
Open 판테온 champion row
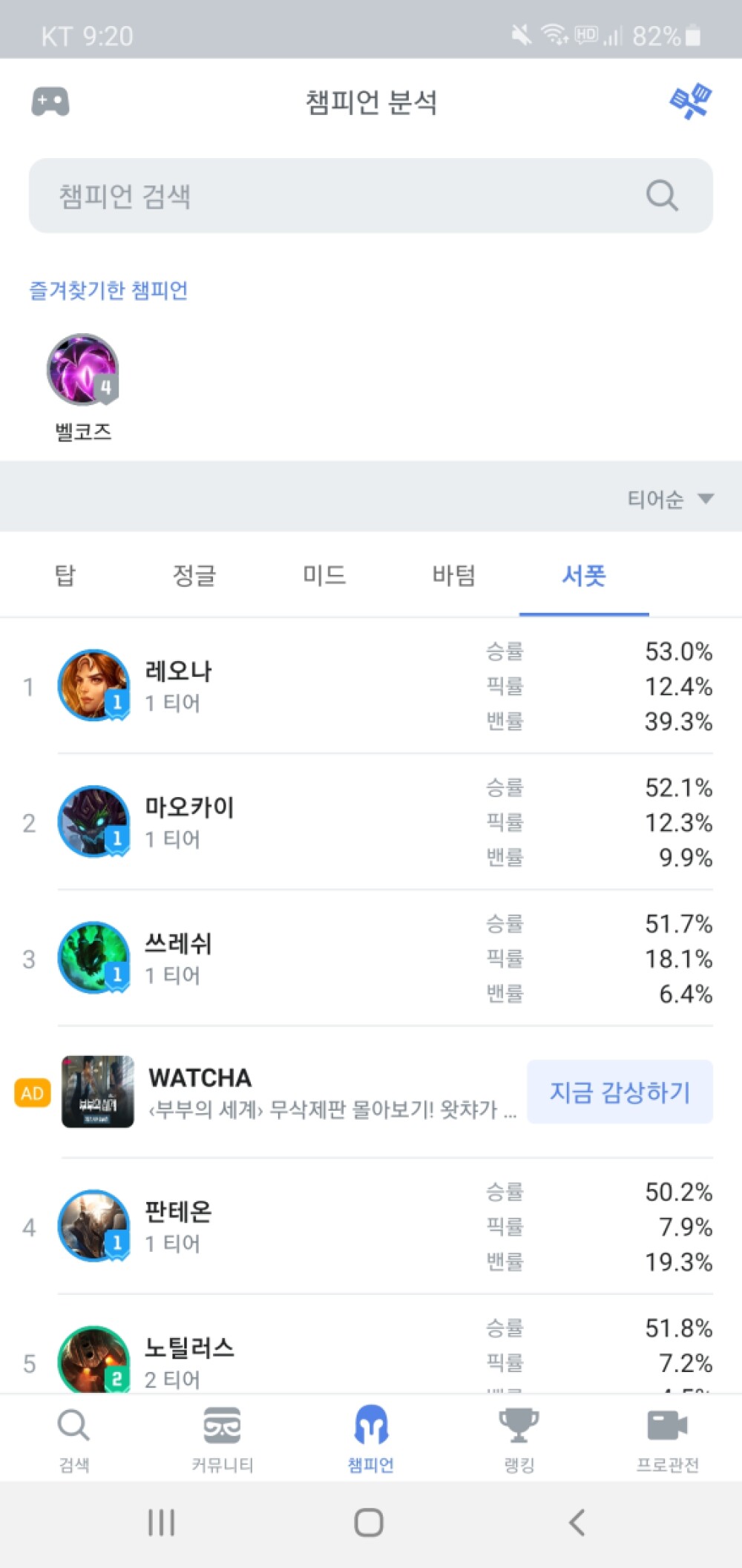(x=371, y=1227)
